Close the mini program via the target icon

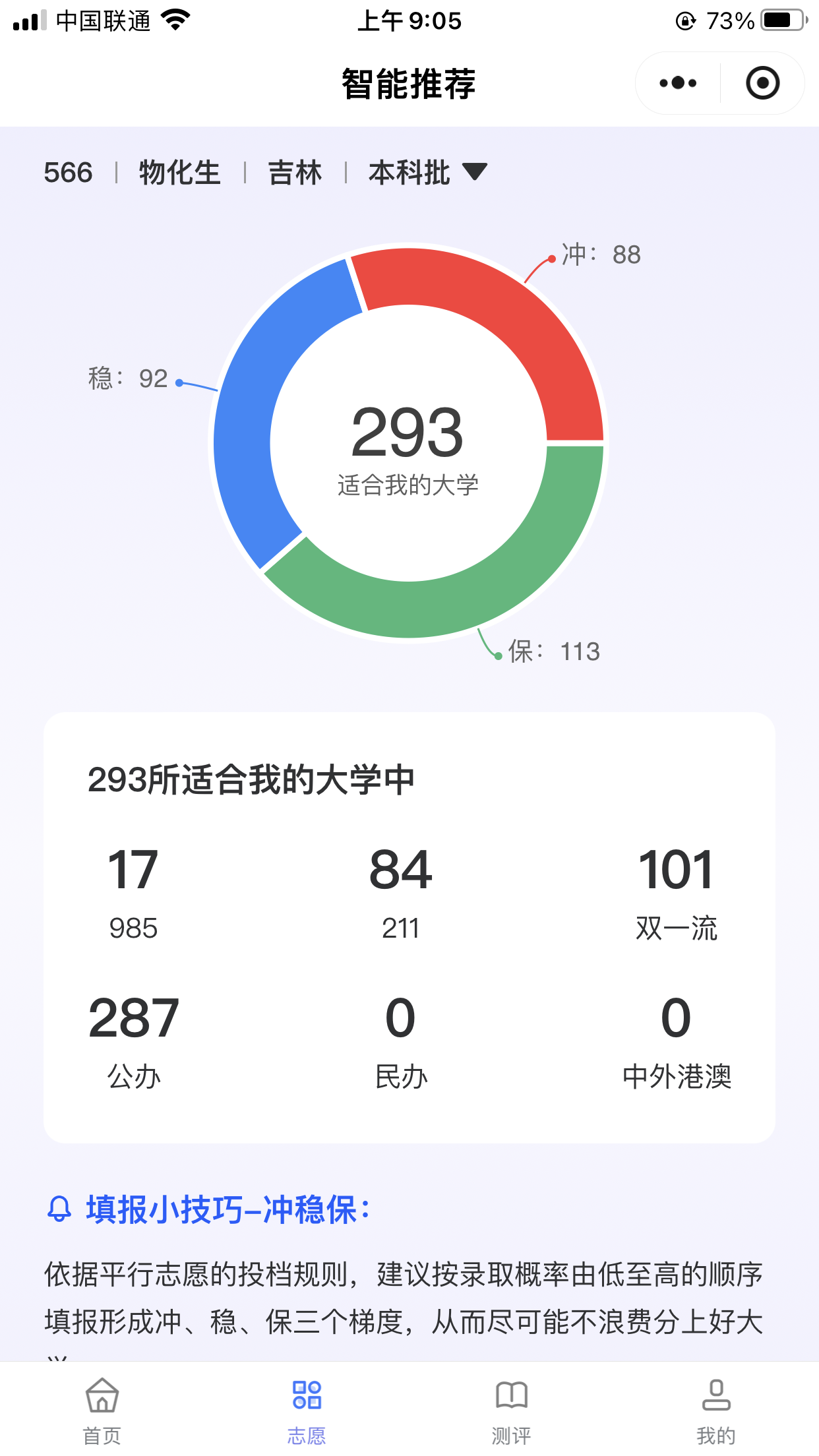click(762, 83)
